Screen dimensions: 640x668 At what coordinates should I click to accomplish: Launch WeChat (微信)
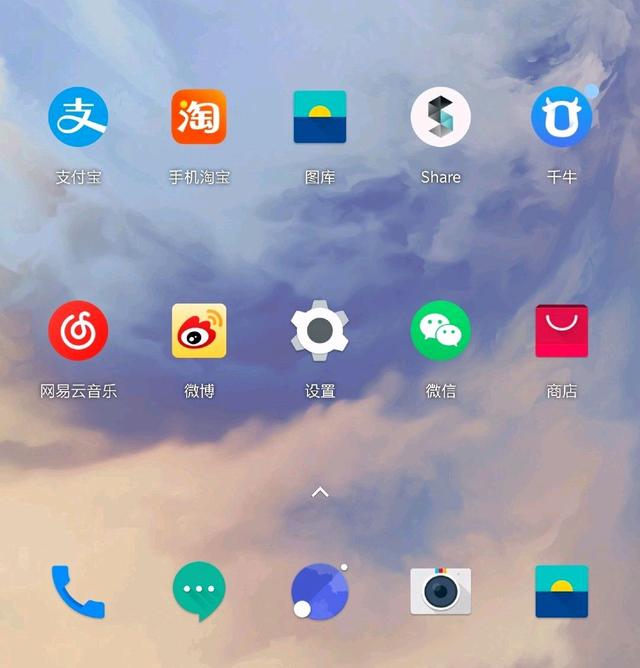[x=441, y=331]
